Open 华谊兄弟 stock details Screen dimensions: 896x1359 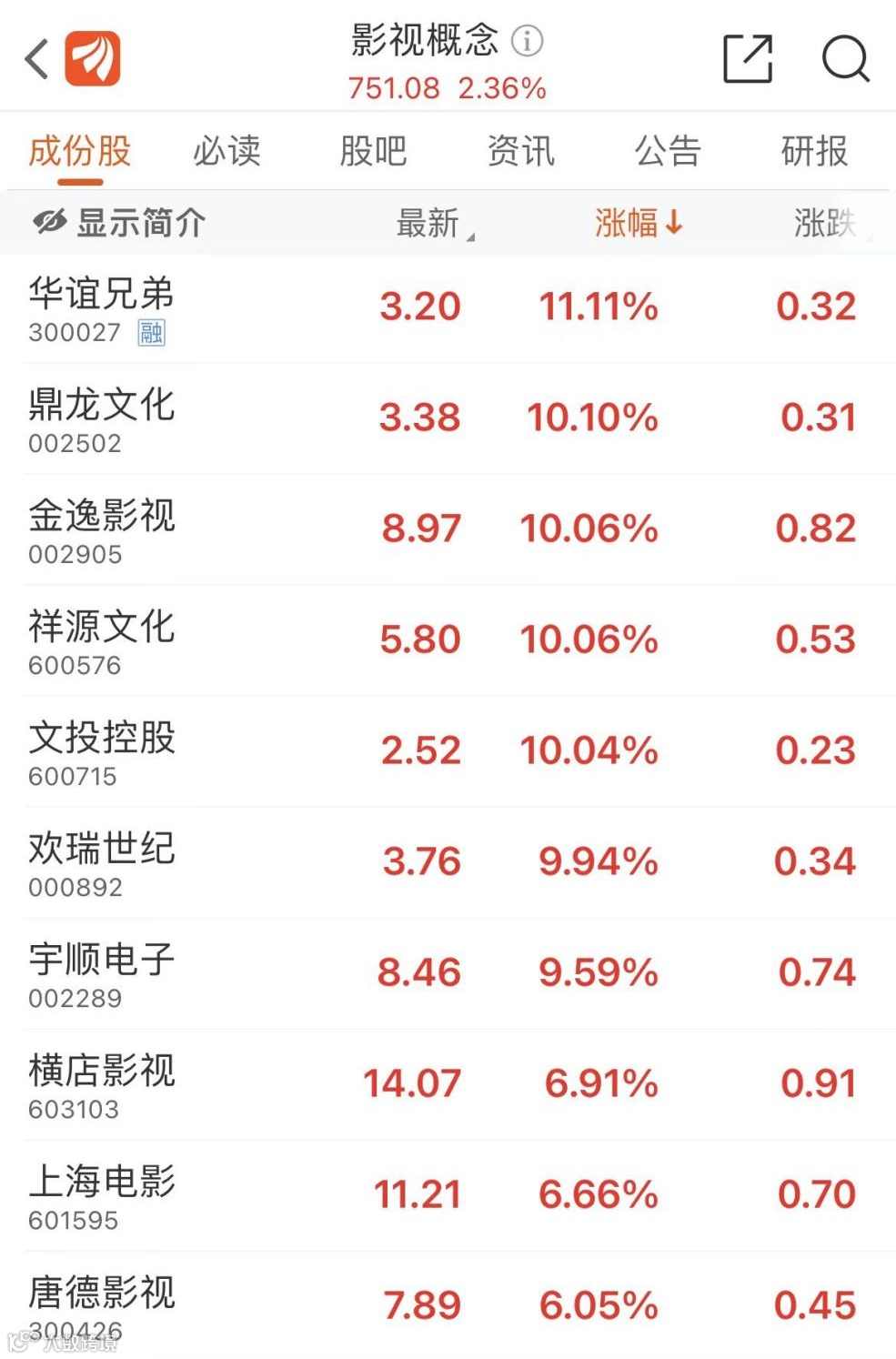[101, 307]
